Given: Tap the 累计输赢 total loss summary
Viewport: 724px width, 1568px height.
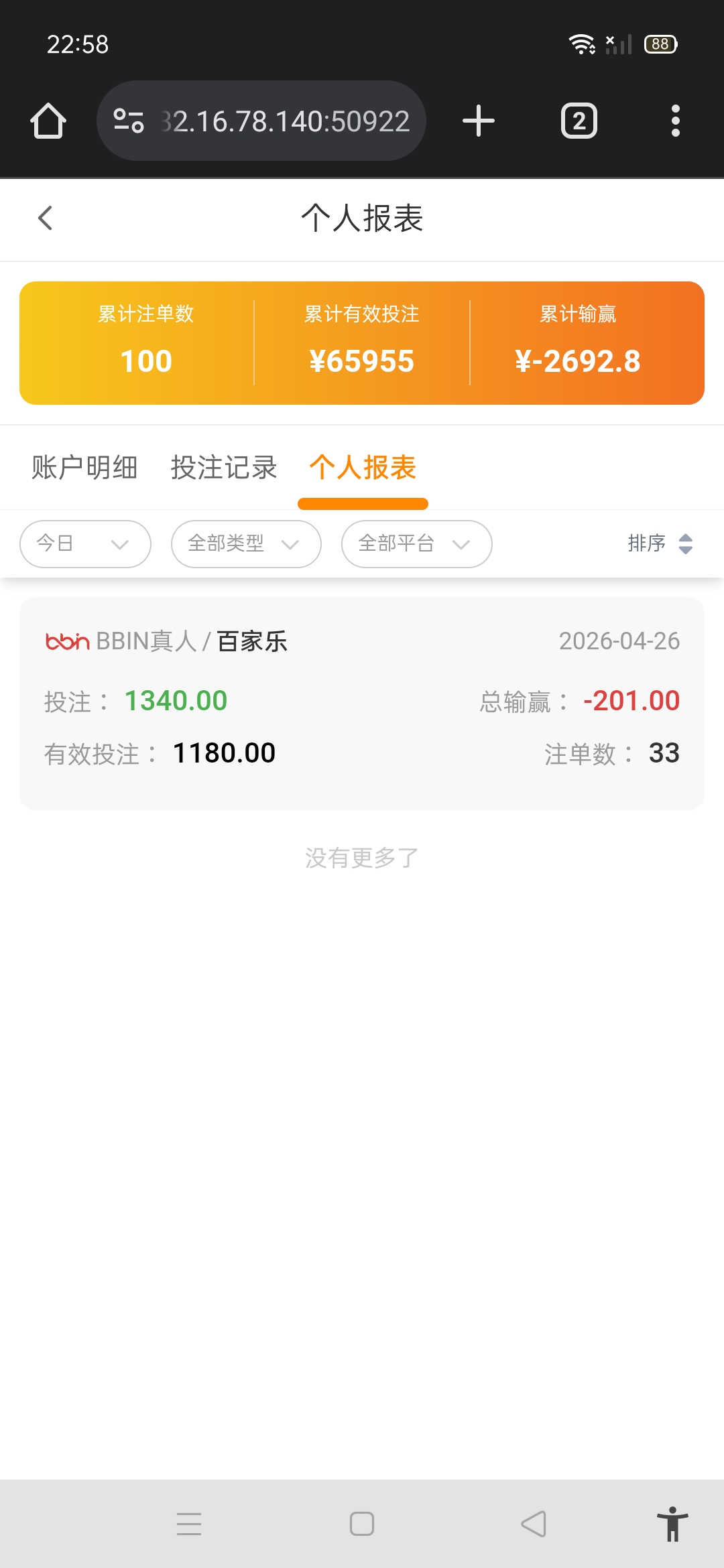Looking at the screenshot, I should tap(578, 342).
